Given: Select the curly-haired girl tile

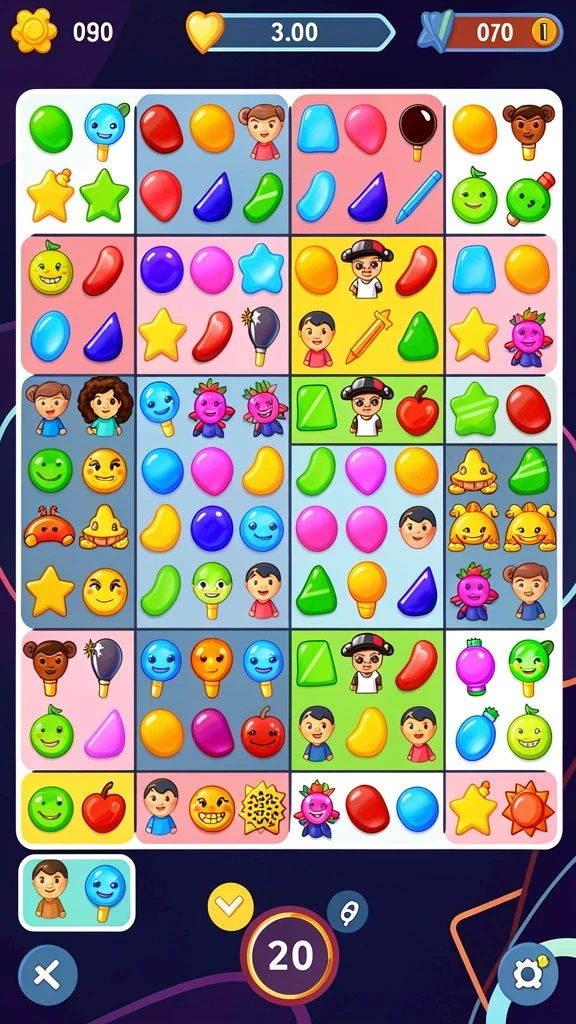Looking at the screenshot, I should click(x=105, y=405).
